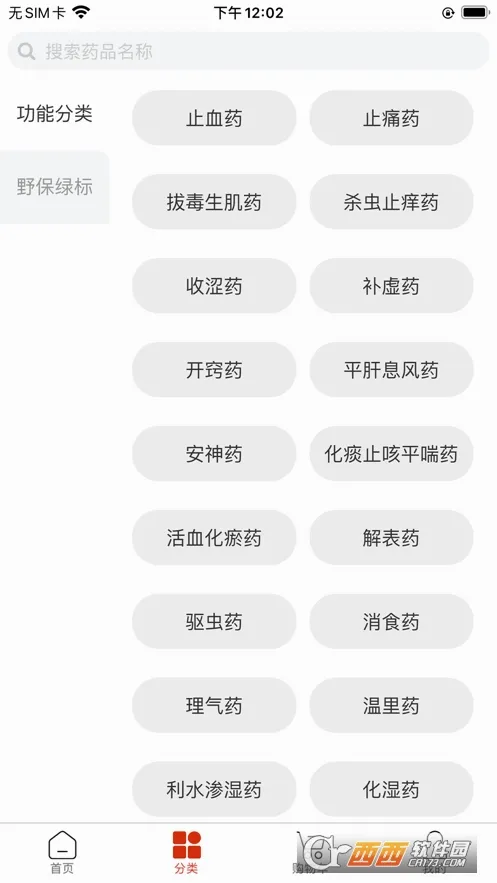497x883 pixels.
Task: Open the 收涩药 category
Action: click(214, 286)
